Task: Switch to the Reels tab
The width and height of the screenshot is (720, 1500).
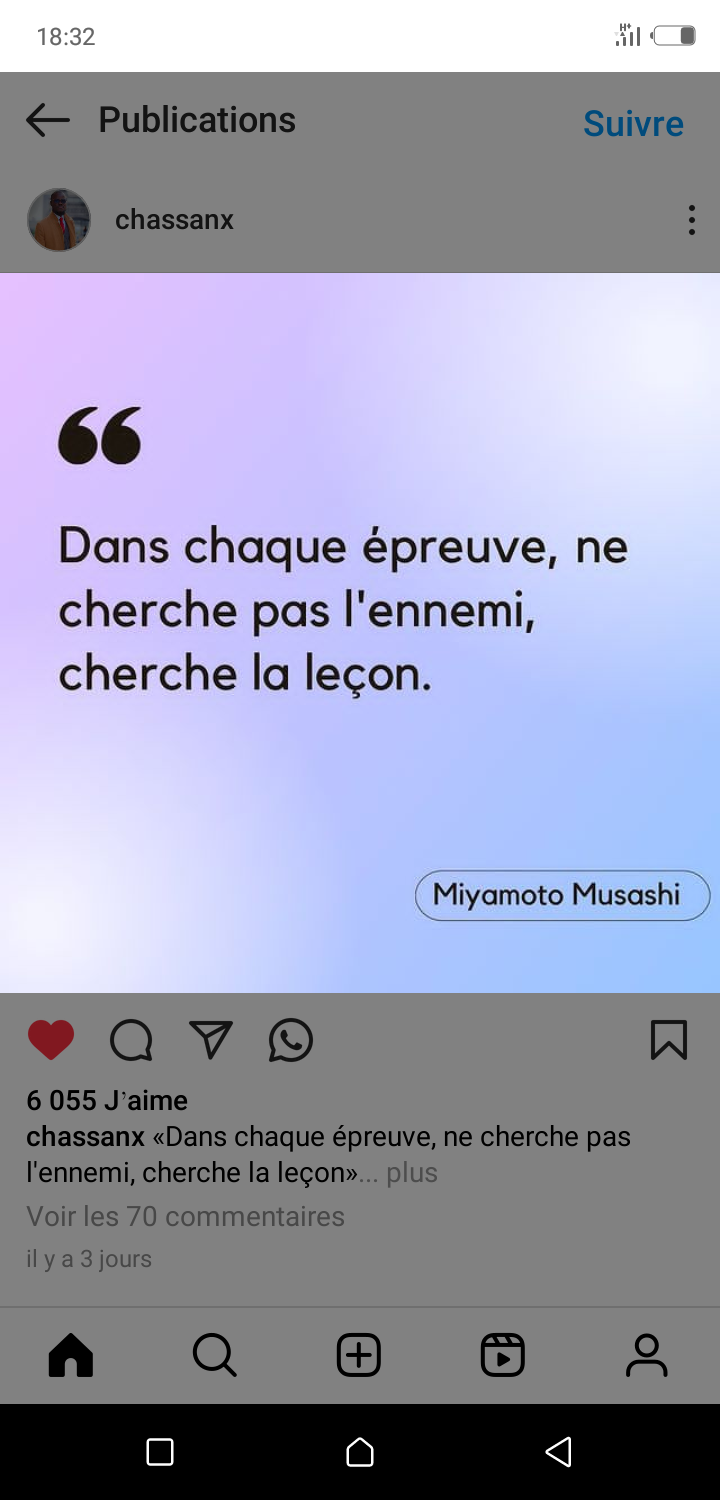Action: click(x=502, y=1356)
